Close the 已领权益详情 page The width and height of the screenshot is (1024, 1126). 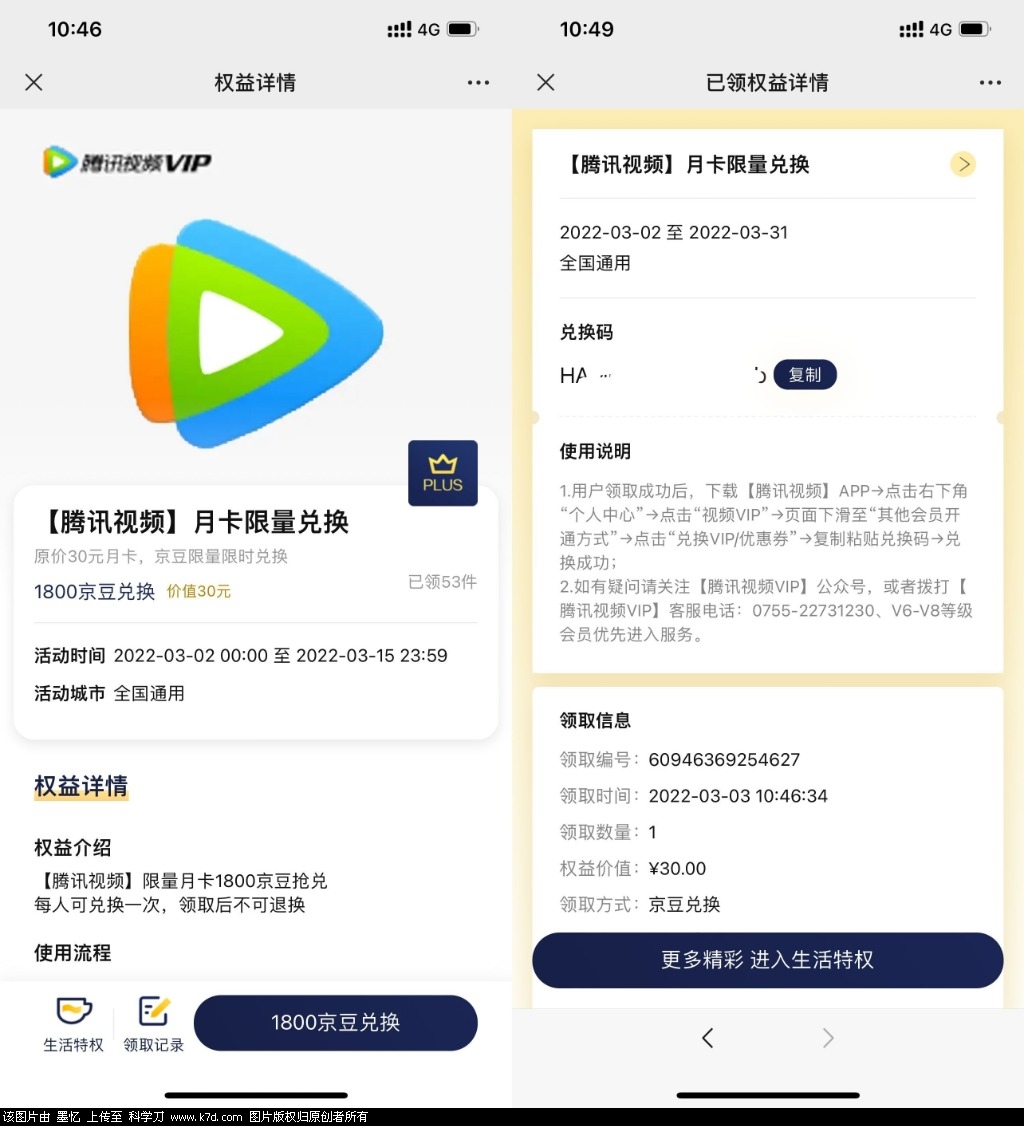(546, 83)
